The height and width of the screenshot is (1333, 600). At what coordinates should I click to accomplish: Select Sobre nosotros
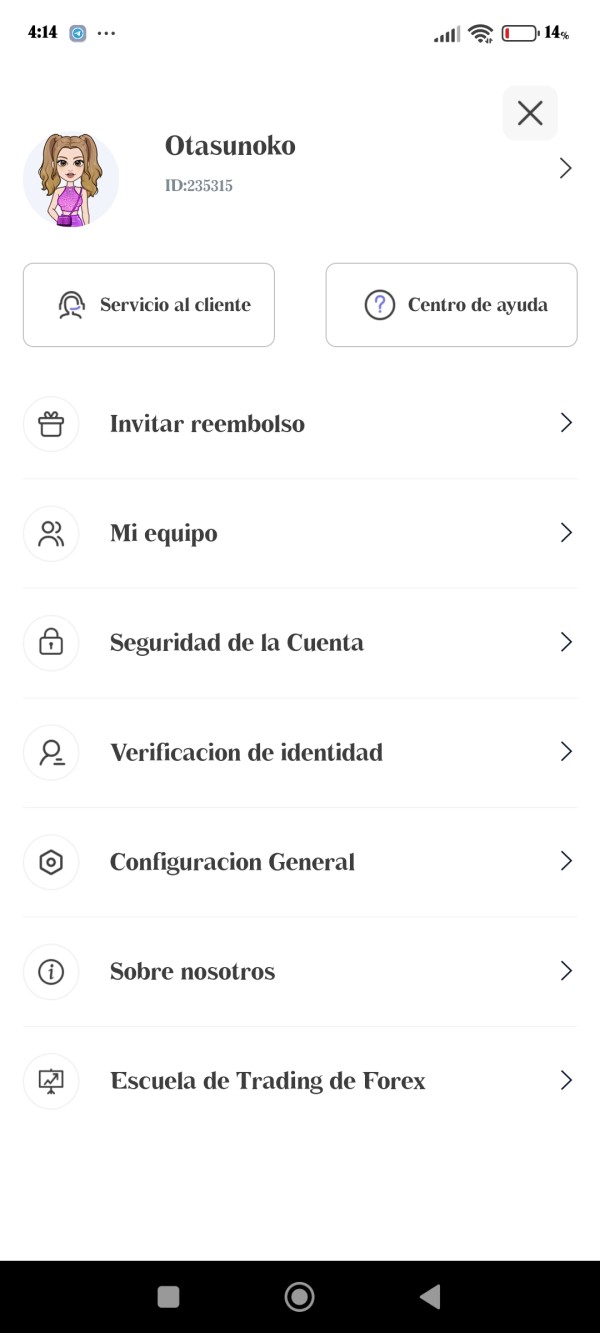click(x=300, y=971)
